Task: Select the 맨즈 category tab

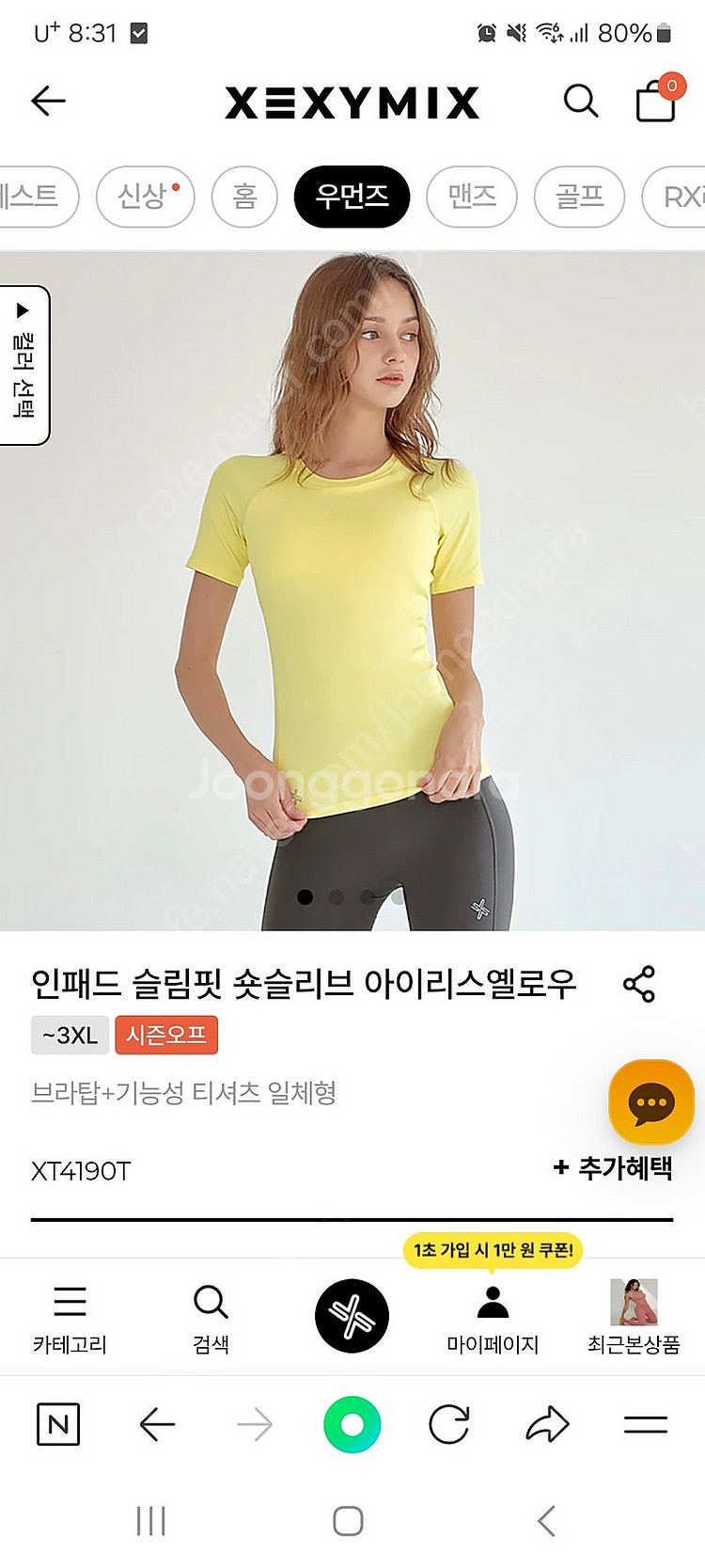Action: [x=472, y=197]
